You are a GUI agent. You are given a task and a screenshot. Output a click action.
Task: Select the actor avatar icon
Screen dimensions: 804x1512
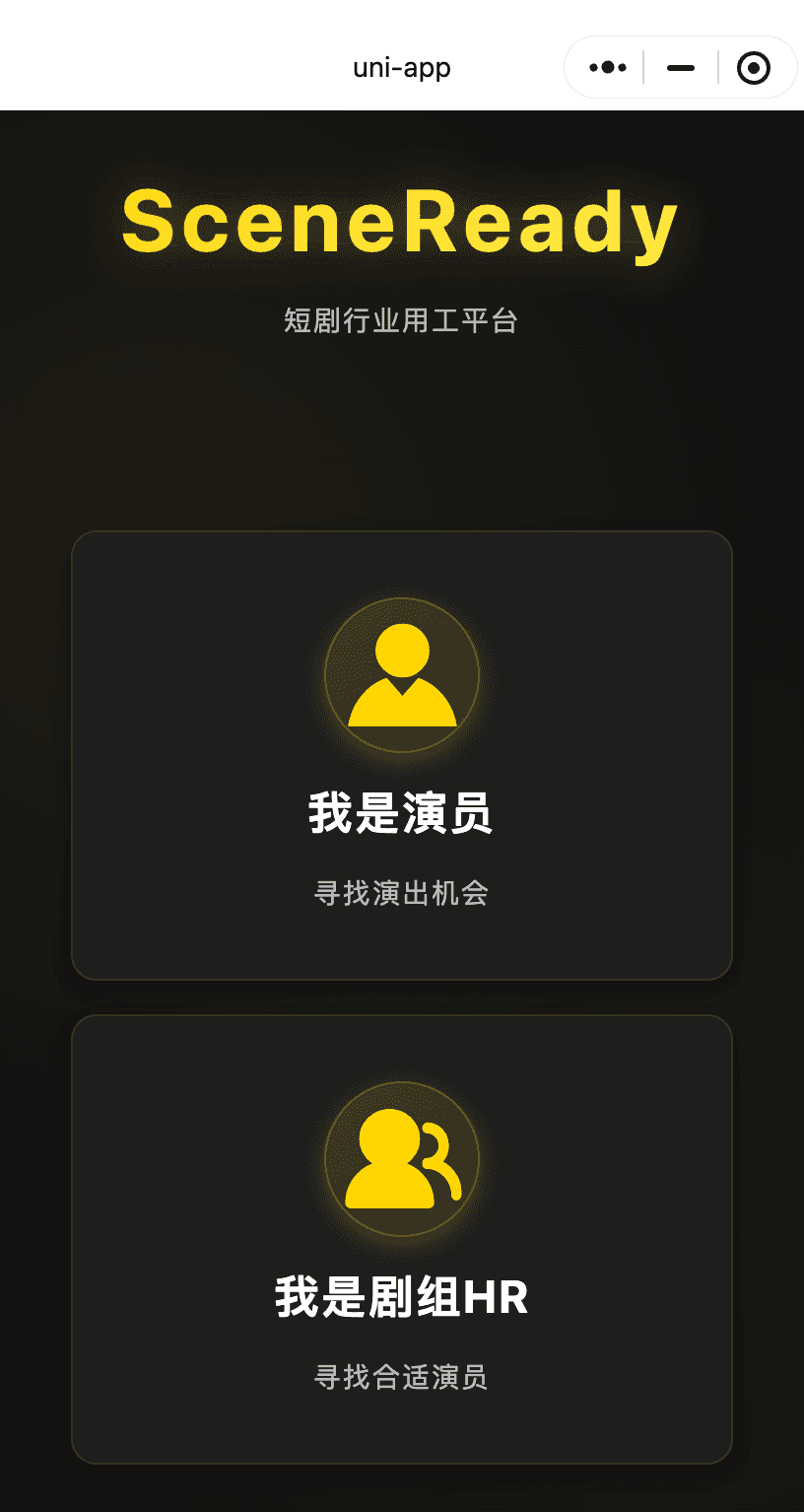click(402, 673)
